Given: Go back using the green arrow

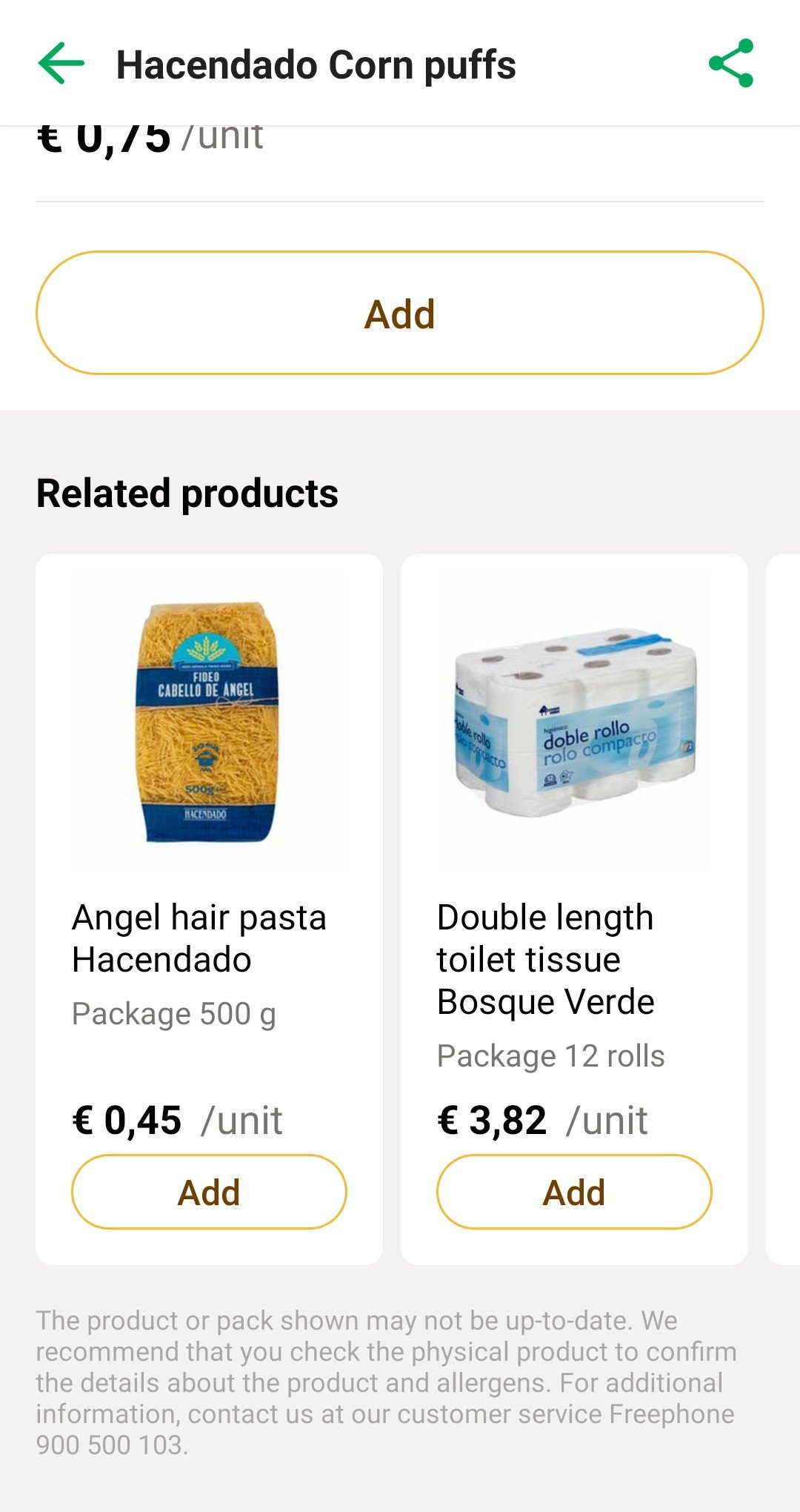Looking at the screenshot, I should [x=61, y=64].
